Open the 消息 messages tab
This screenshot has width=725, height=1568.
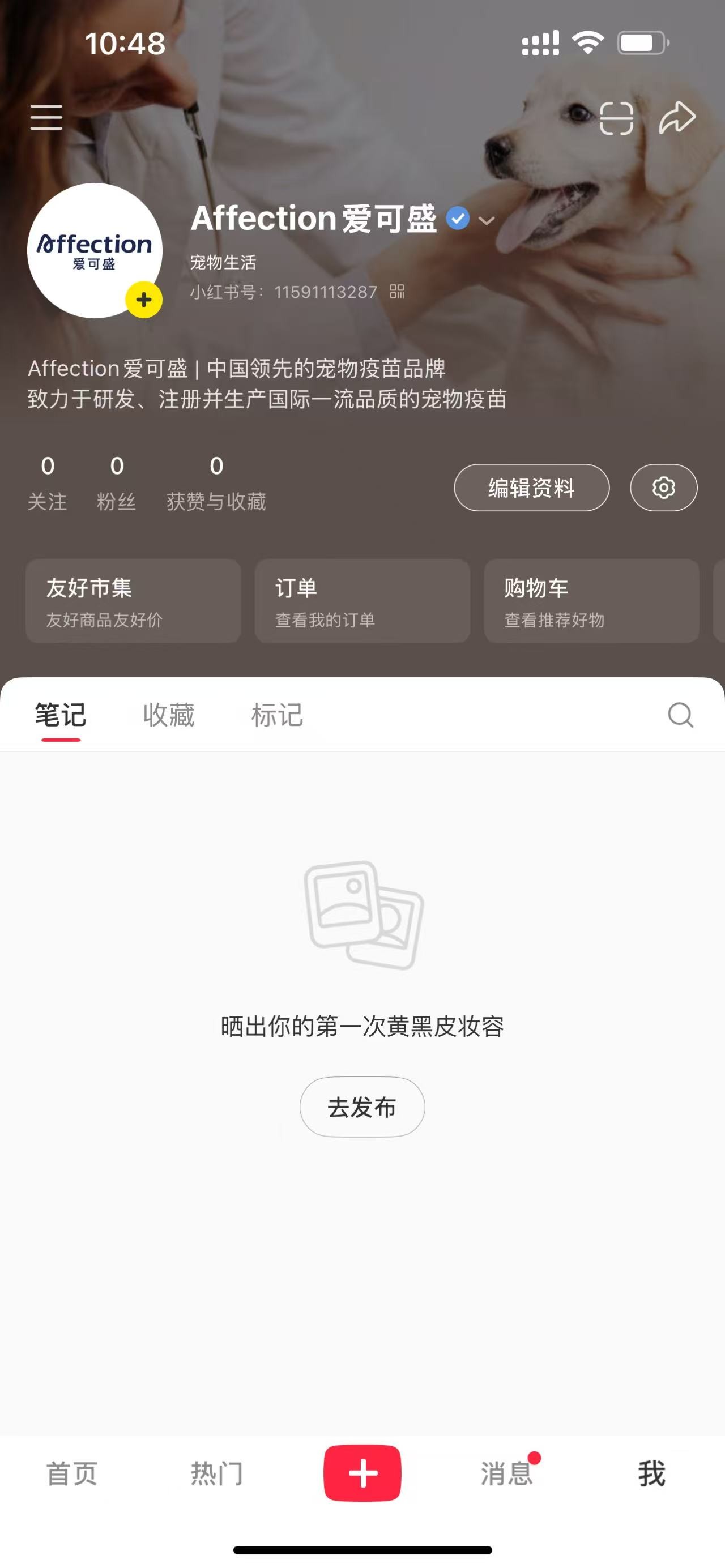[506, 1473]
